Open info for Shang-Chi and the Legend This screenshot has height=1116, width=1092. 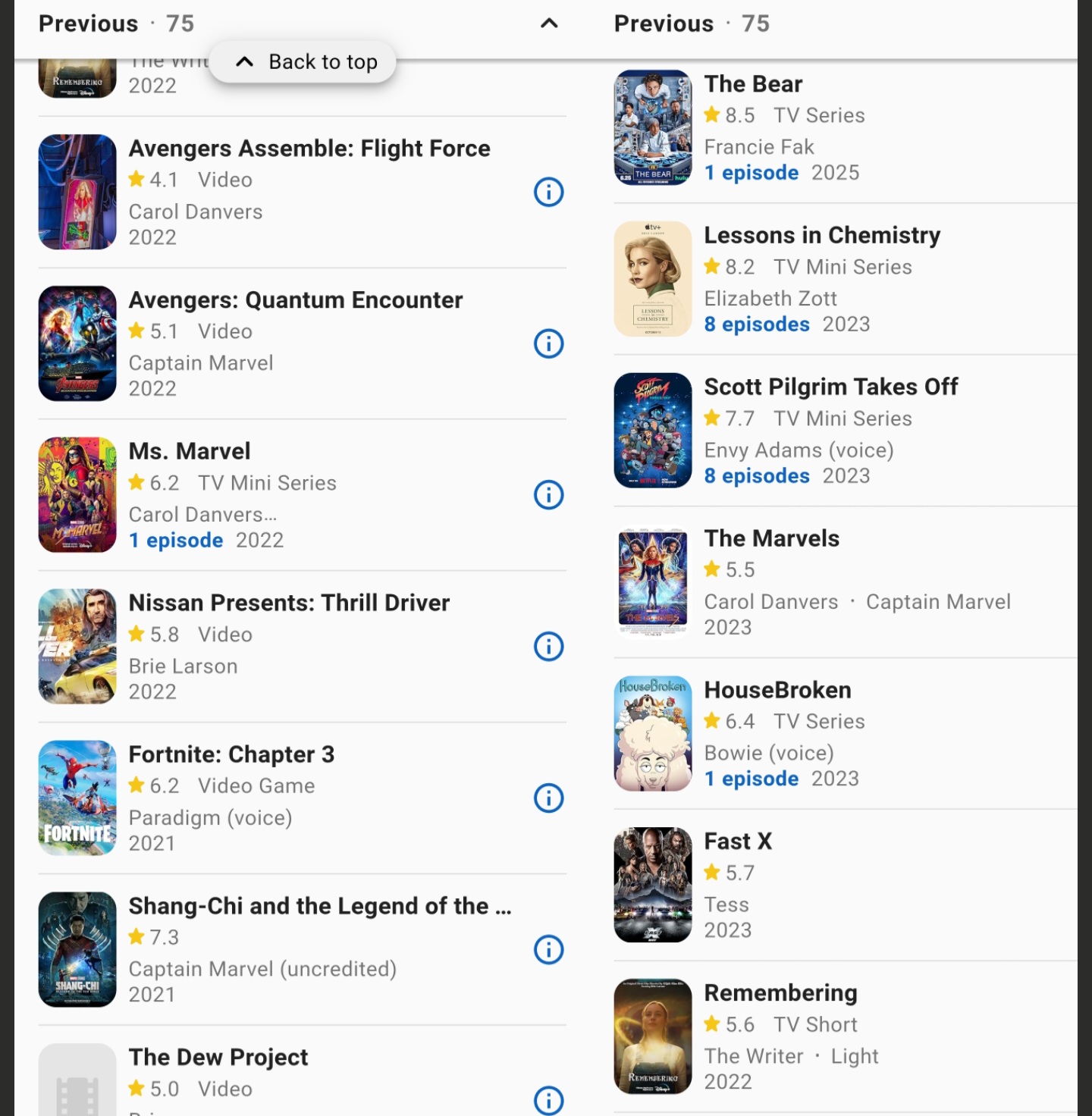point(548,949)
